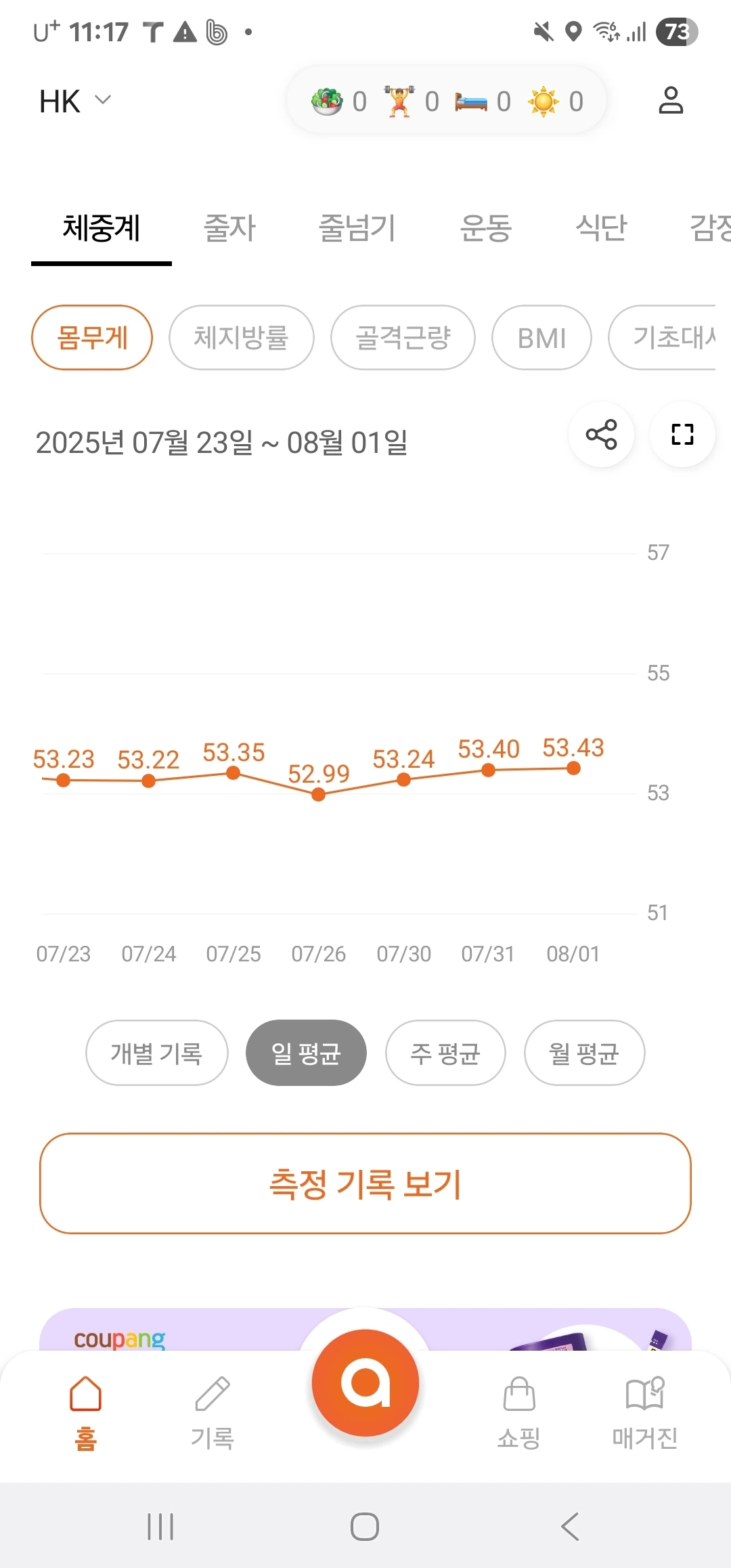This screenshot has width=731, height=1568.
Task: Switch to the 식단 tab
Action: 601,228
